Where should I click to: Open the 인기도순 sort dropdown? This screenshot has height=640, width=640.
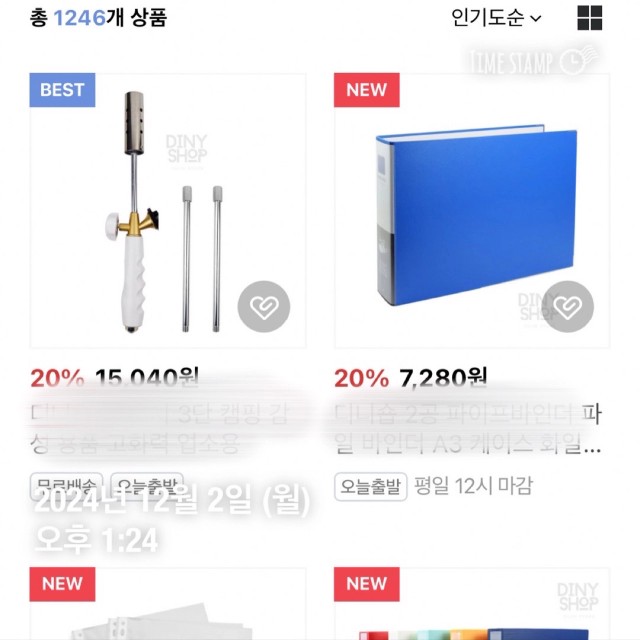point(496,18)
